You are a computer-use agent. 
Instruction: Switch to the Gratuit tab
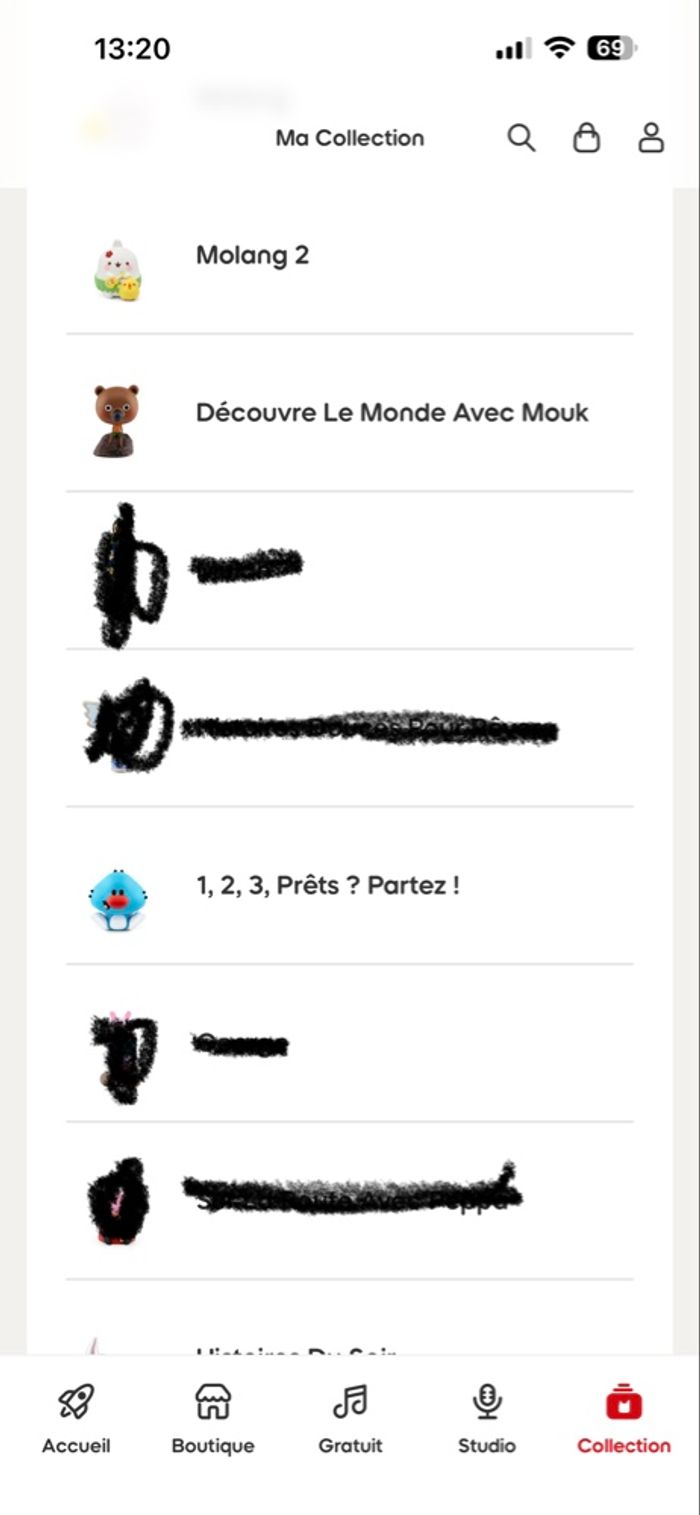350,1418
